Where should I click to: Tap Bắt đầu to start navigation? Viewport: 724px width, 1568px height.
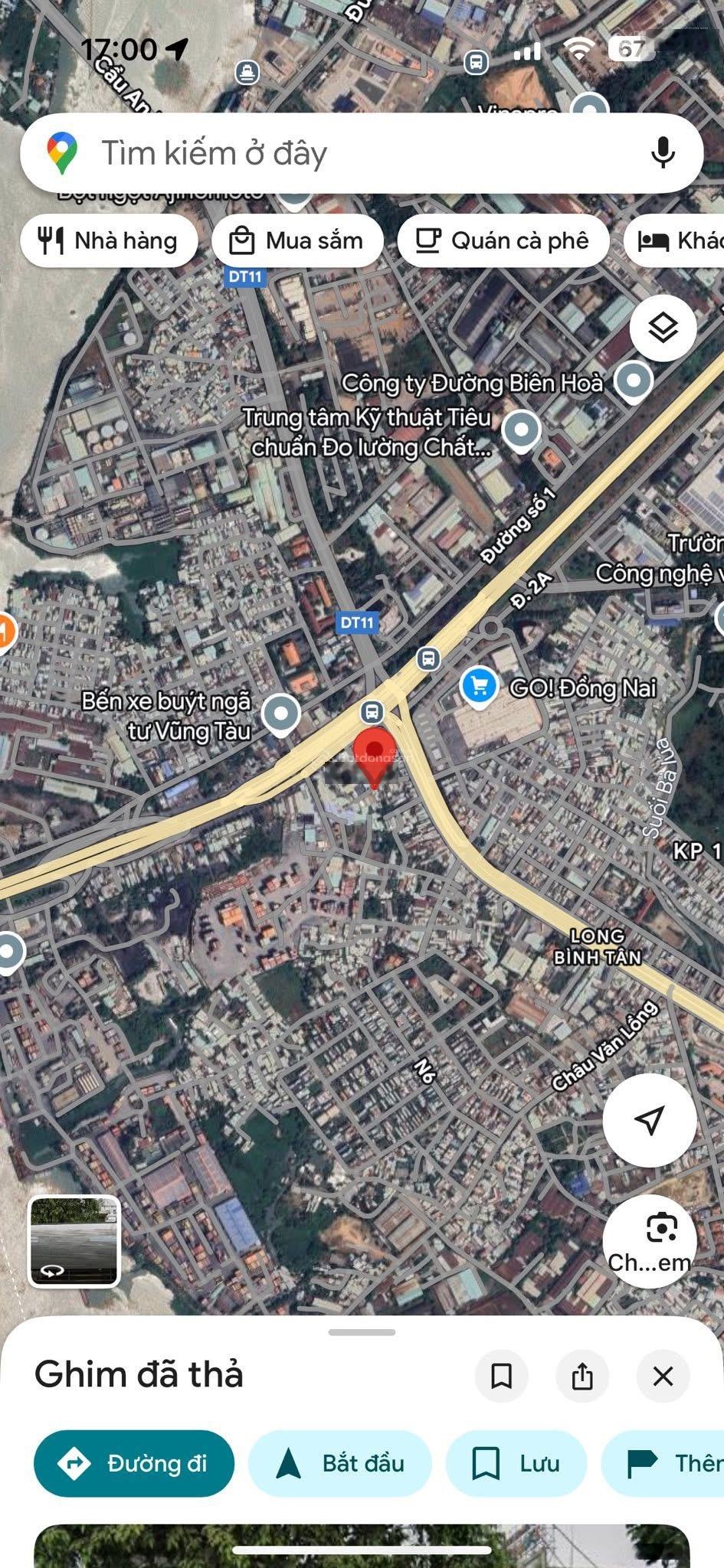pos(340,1463)
